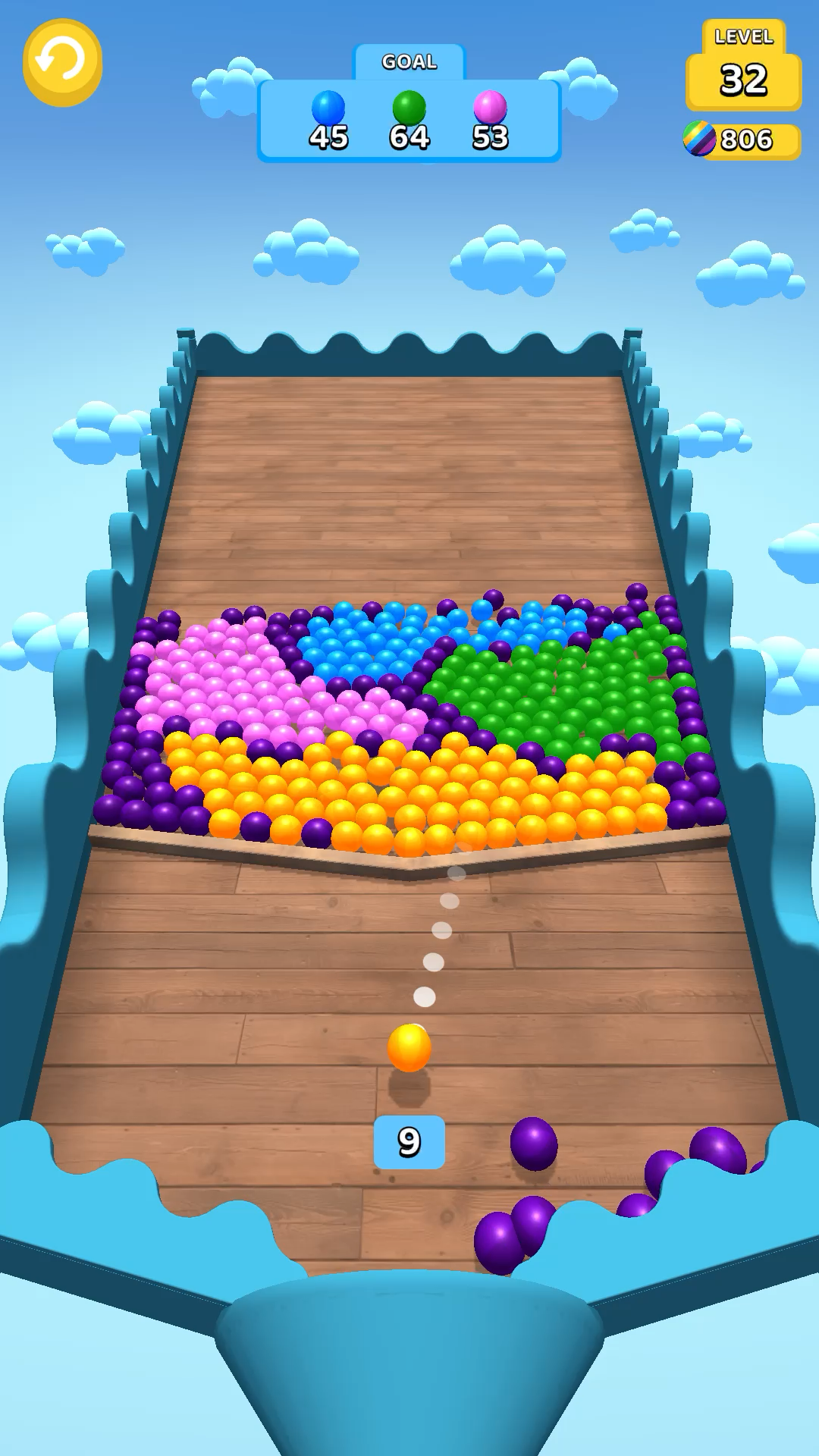Image resolution: width=819 pixels, height=1456 pixels.
Task: Launch the orange ball shooter
Action: pos(409,1047)
